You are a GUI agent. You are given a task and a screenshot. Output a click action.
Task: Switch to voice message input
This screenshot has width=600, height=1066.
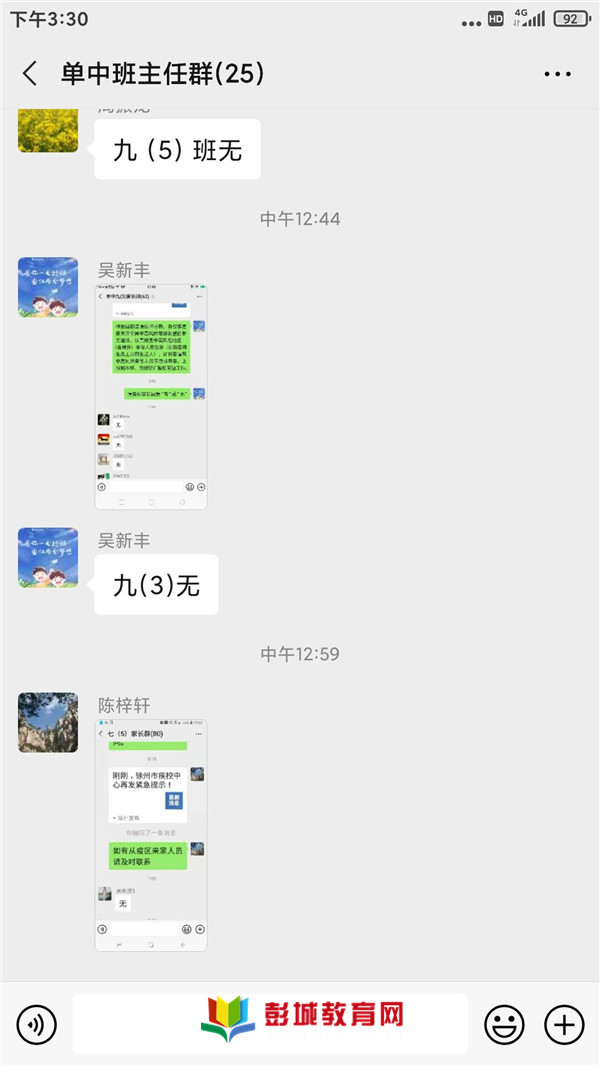37,1024
